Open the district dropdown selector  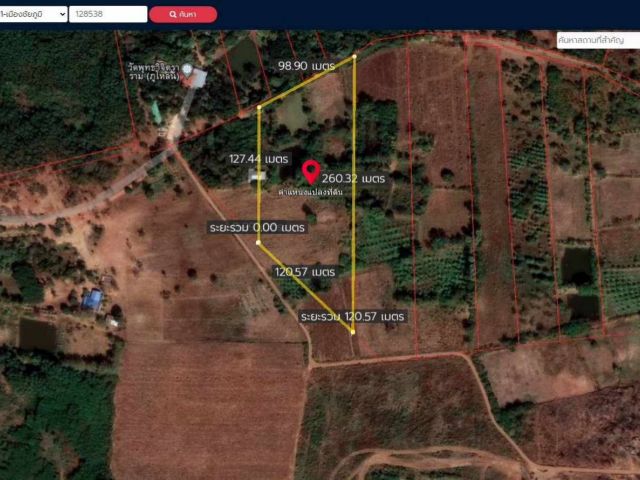click(33, 14)
